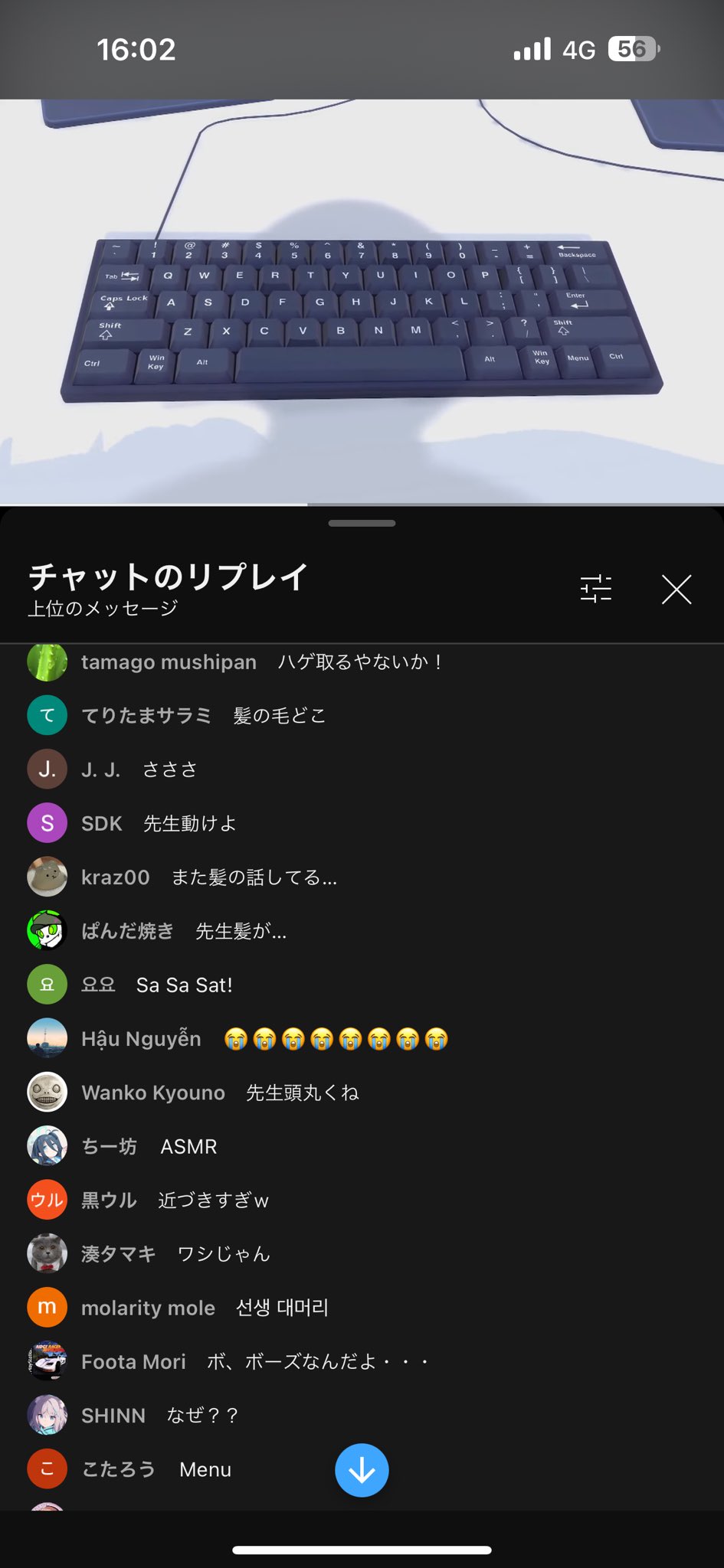Image resolution: width=724 pixels, height=1568 pixels.
Task: Open tamago mushipan's chat message
Action: pyautogui.click(x=362, y=662)
